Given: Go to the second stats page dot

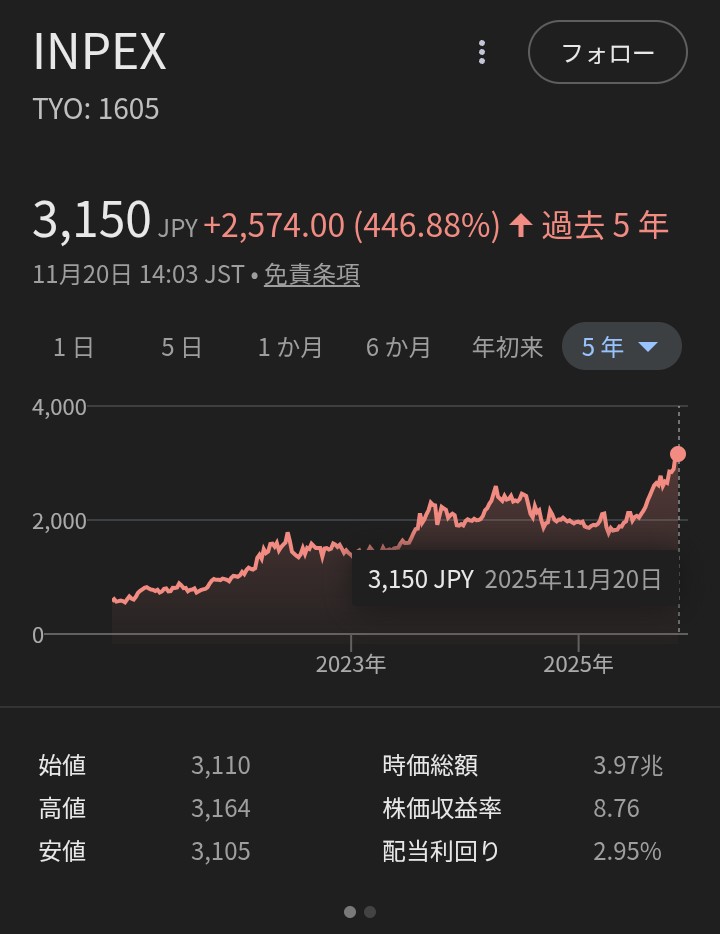Looking at the screenshot, I should pyautogui.click(x=370, y=912).
